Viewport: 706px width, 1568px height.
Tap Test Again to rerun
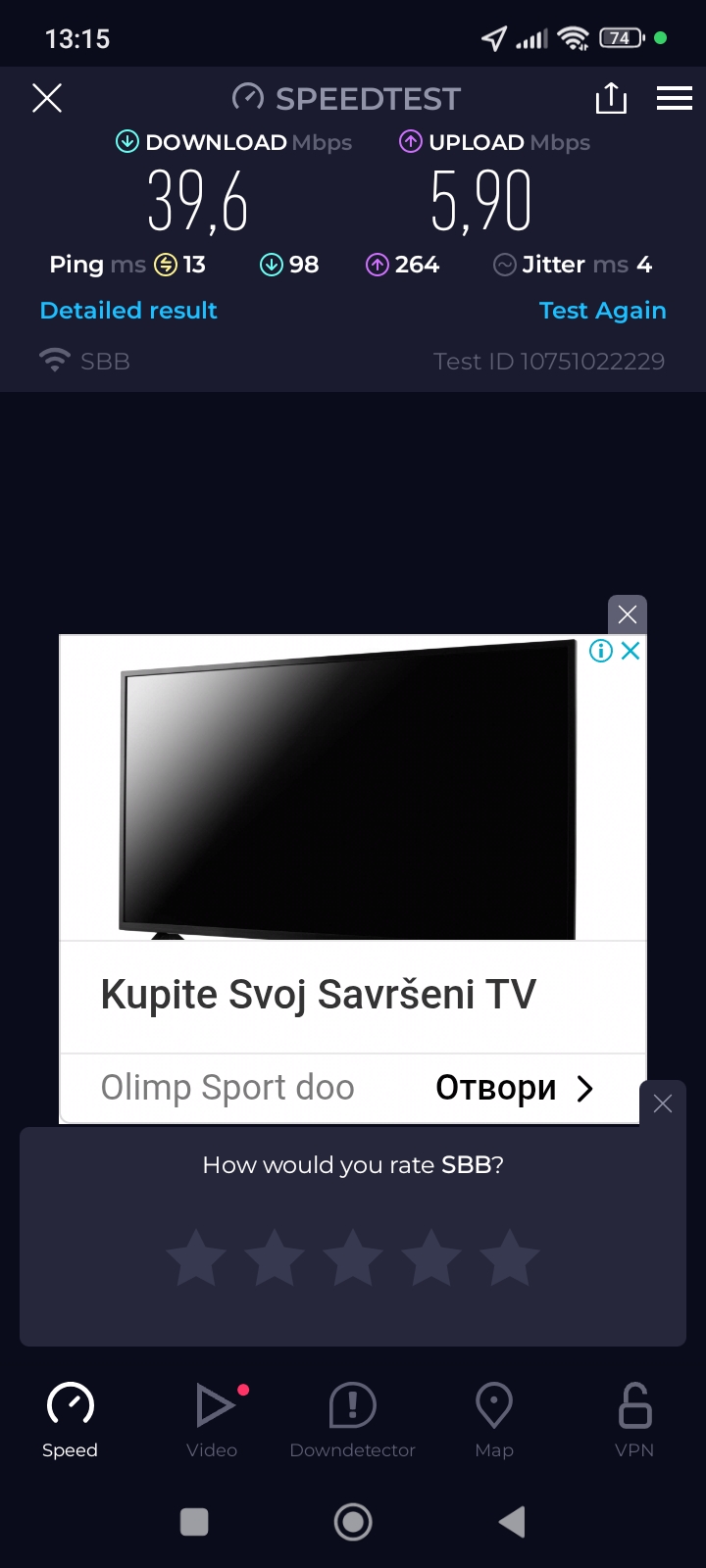tap(602, 311)
